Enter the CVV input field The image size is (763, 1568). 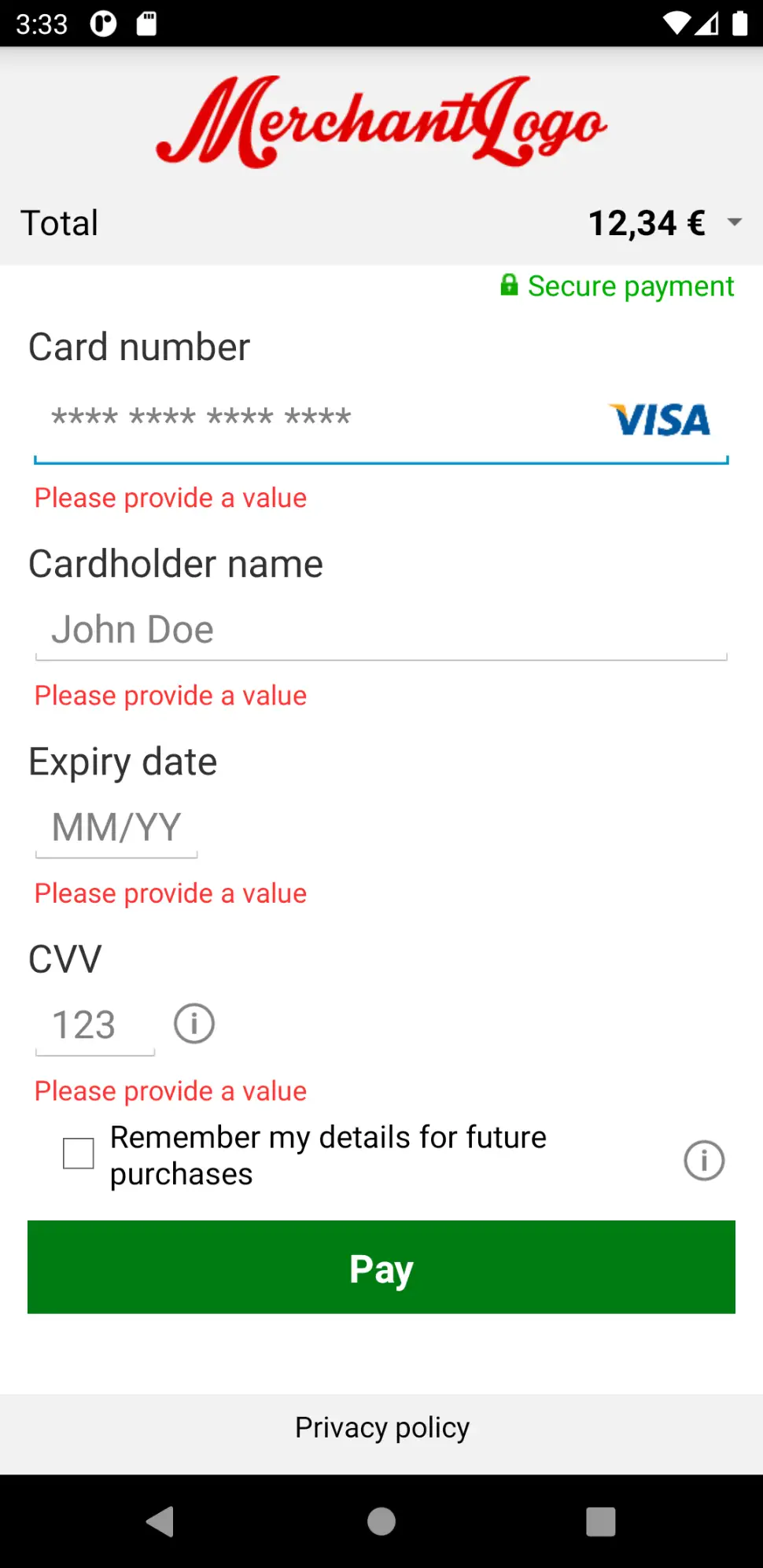94,1025
